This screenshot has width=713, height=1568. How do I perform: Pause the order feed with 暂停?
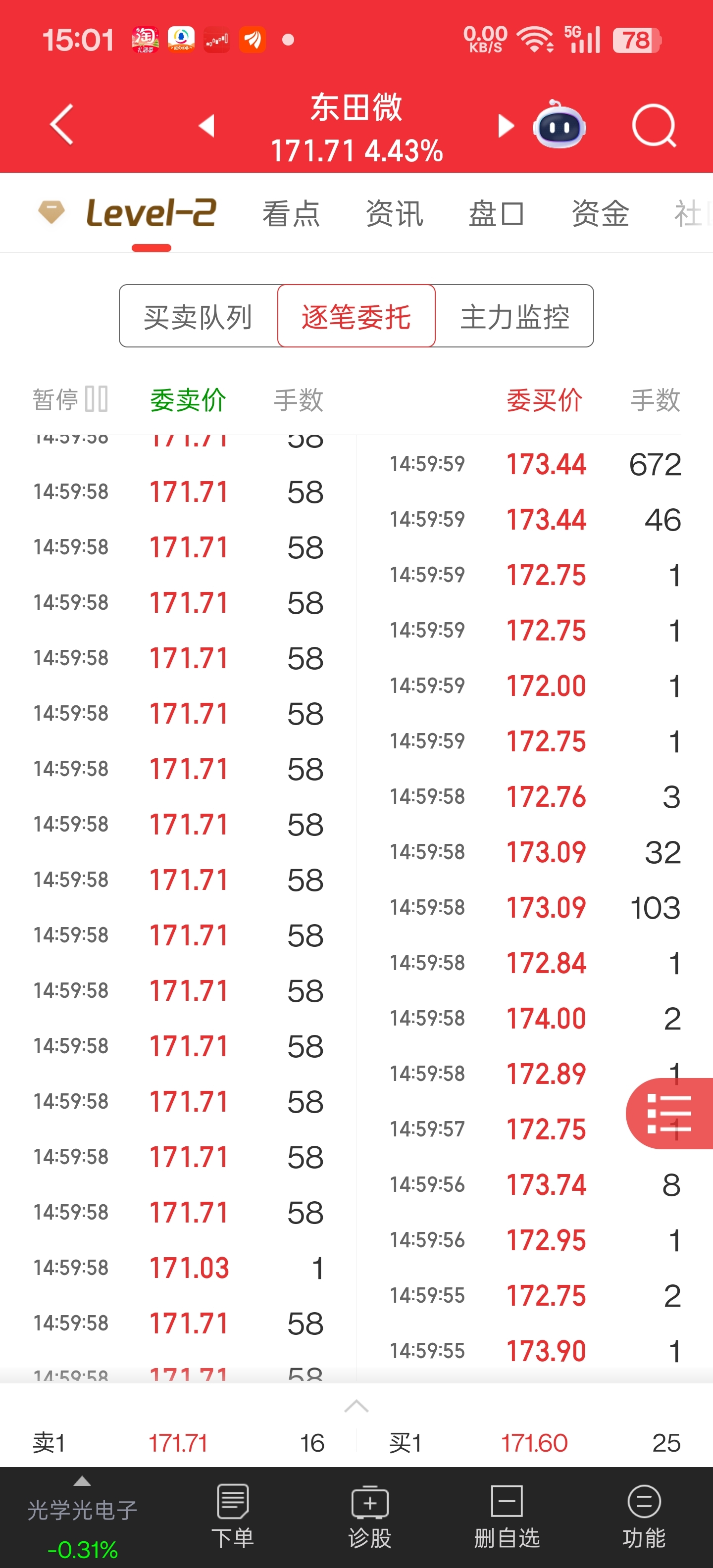click(x=70, y=399)
